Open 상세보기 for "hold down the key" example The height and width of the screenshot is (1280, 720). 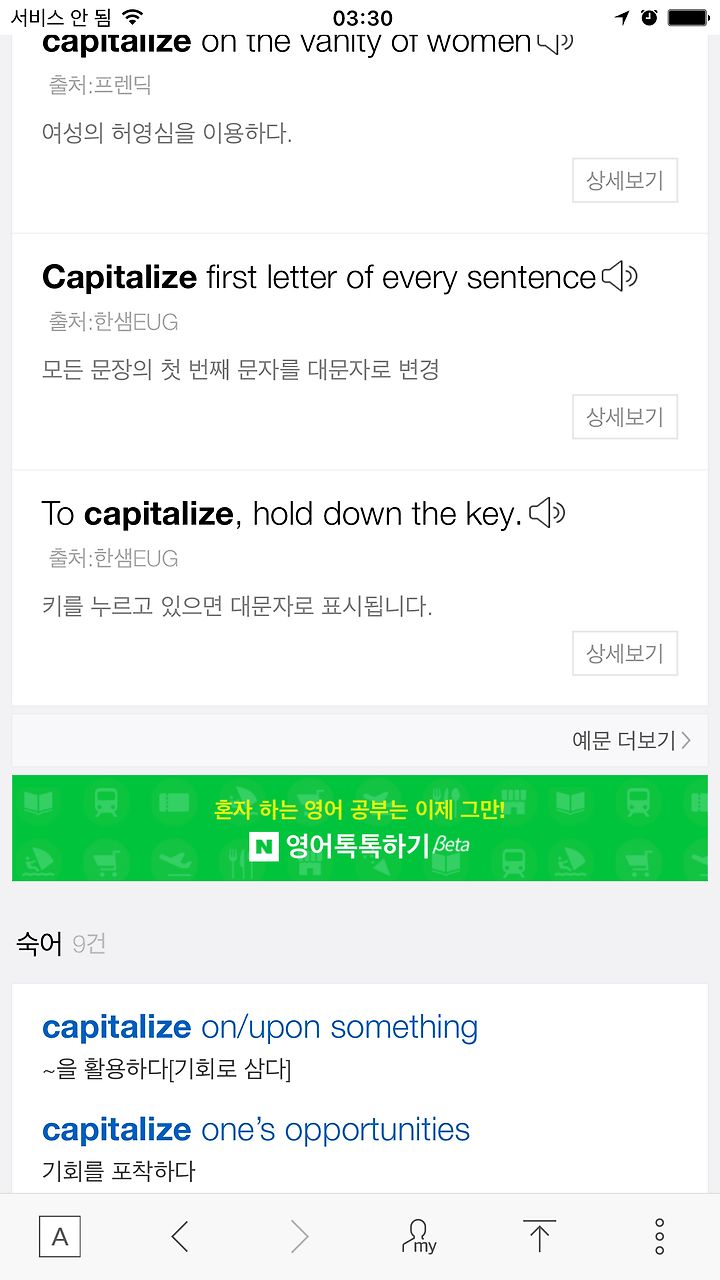(x=625, y=654)
